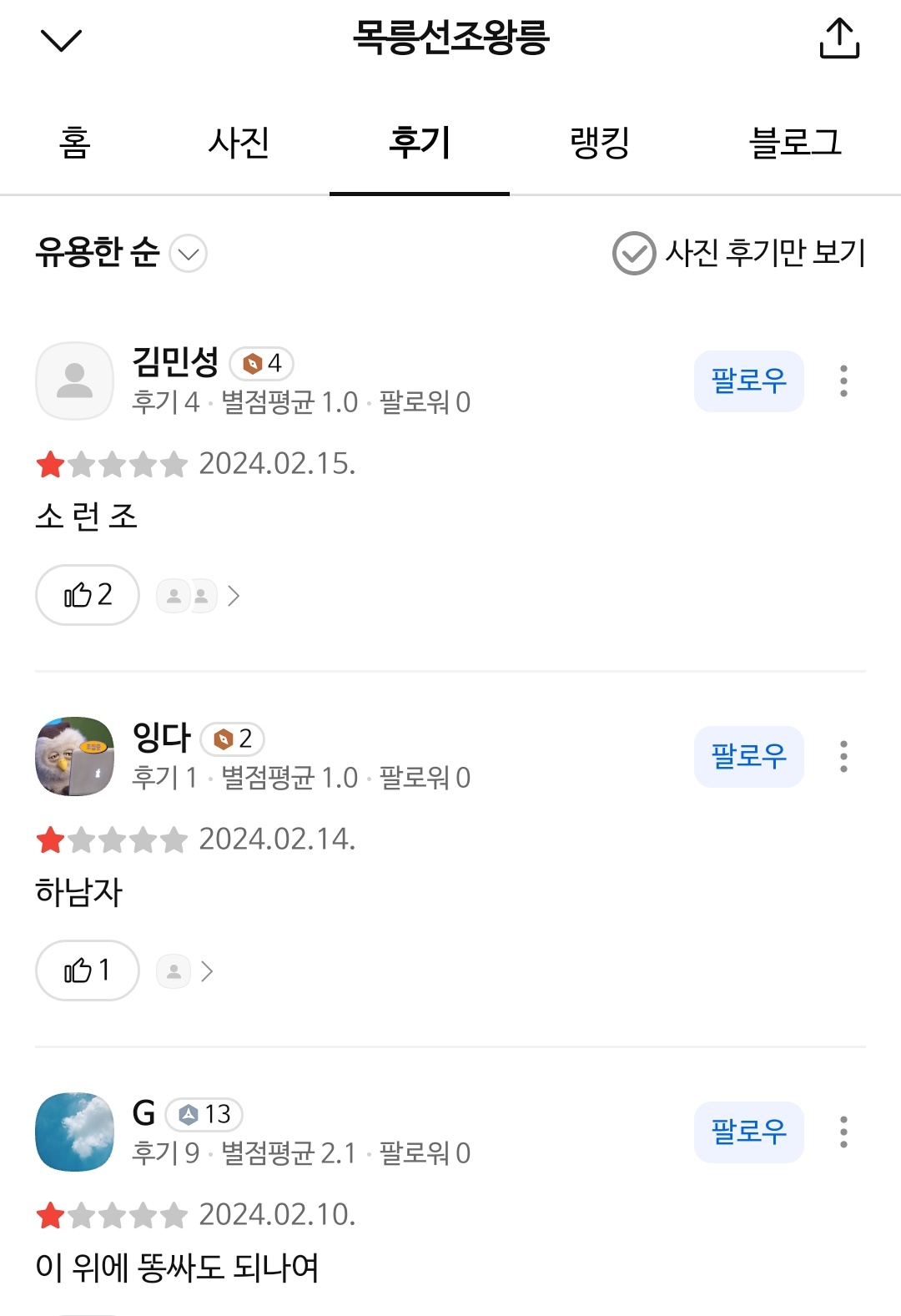
Task: Open more options for G's review
Action: tap(843, 1132)
